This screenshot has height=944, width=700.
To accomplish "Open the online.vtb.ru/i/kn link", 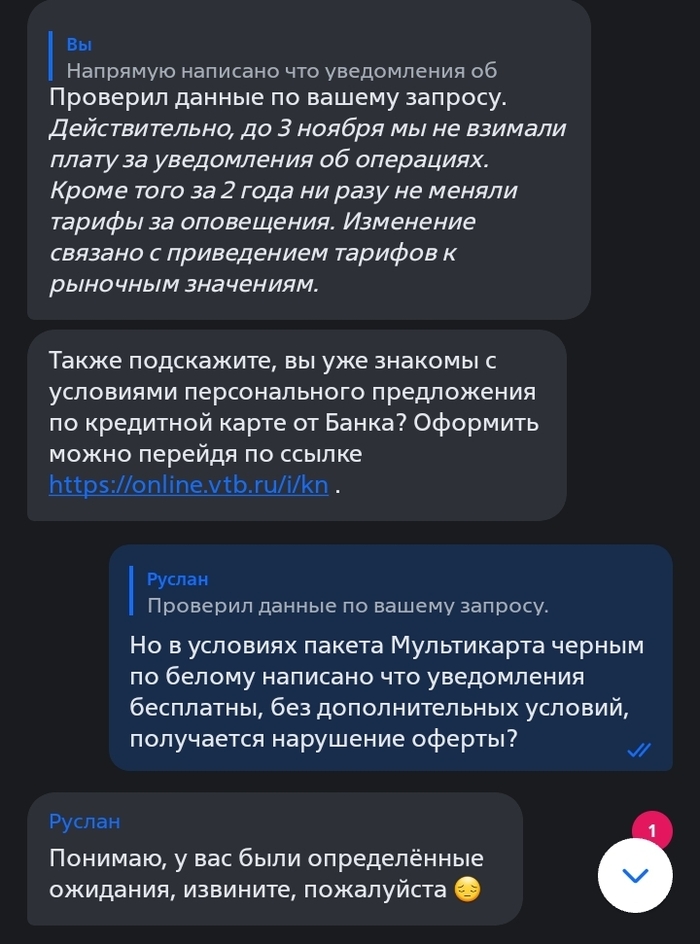I will click(x=188, y=485).
